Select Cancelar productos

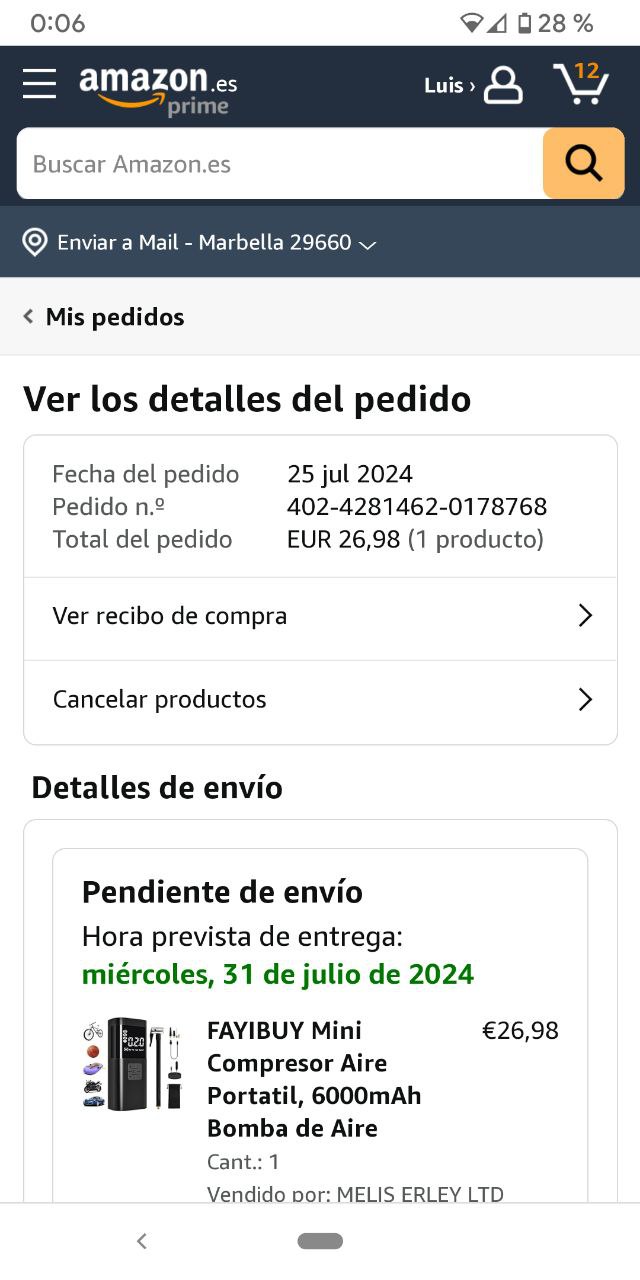pos(320,699)
